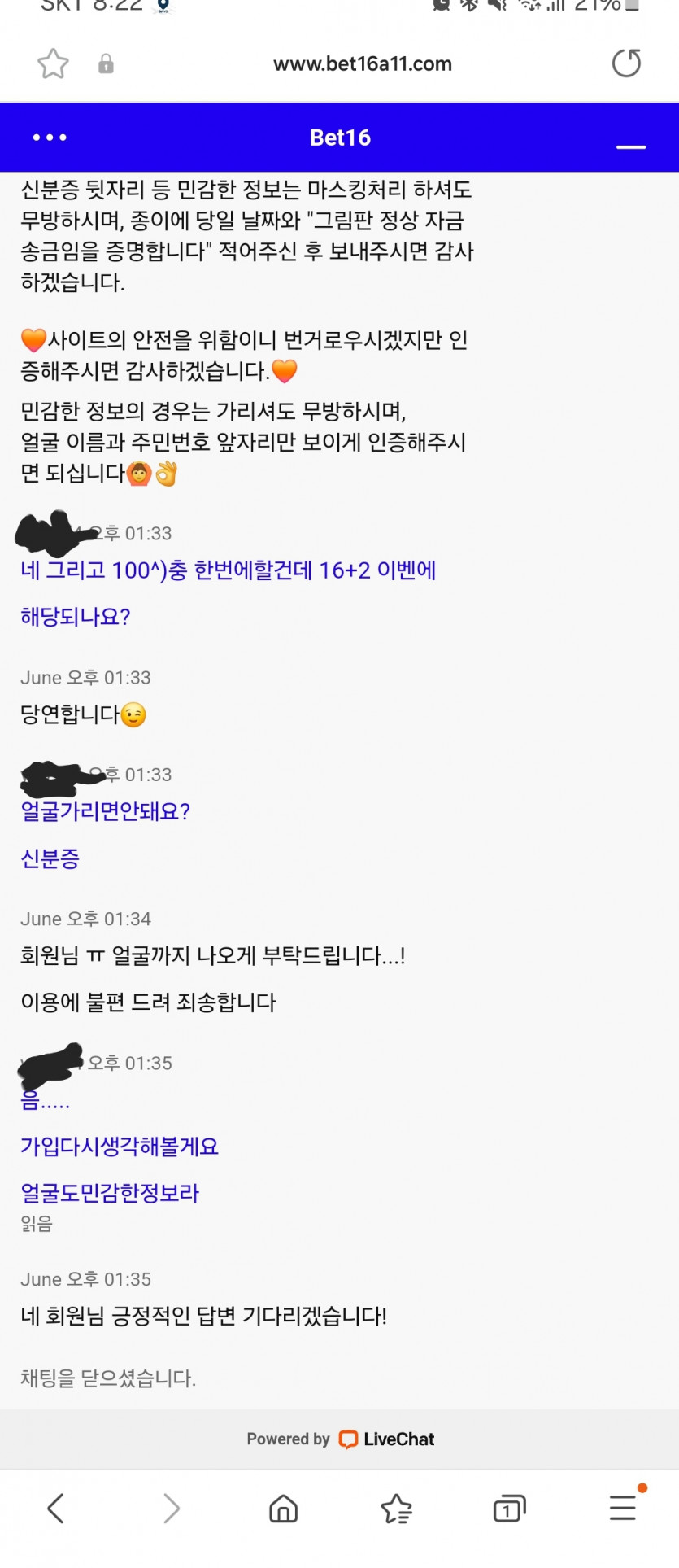Bookmark this page with the star icon

(x=53, y=63)
